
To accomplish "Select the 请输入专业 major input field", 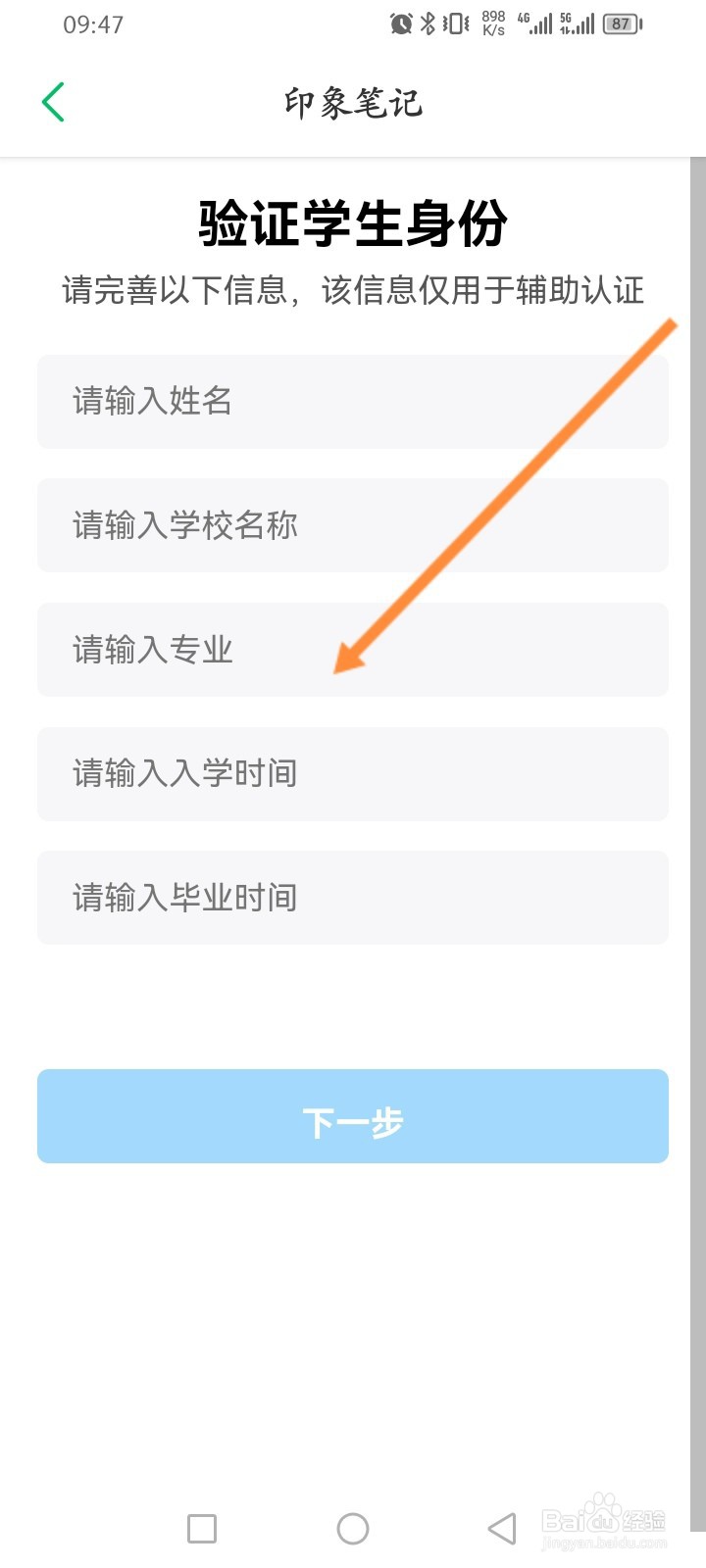I will (353, 650).
